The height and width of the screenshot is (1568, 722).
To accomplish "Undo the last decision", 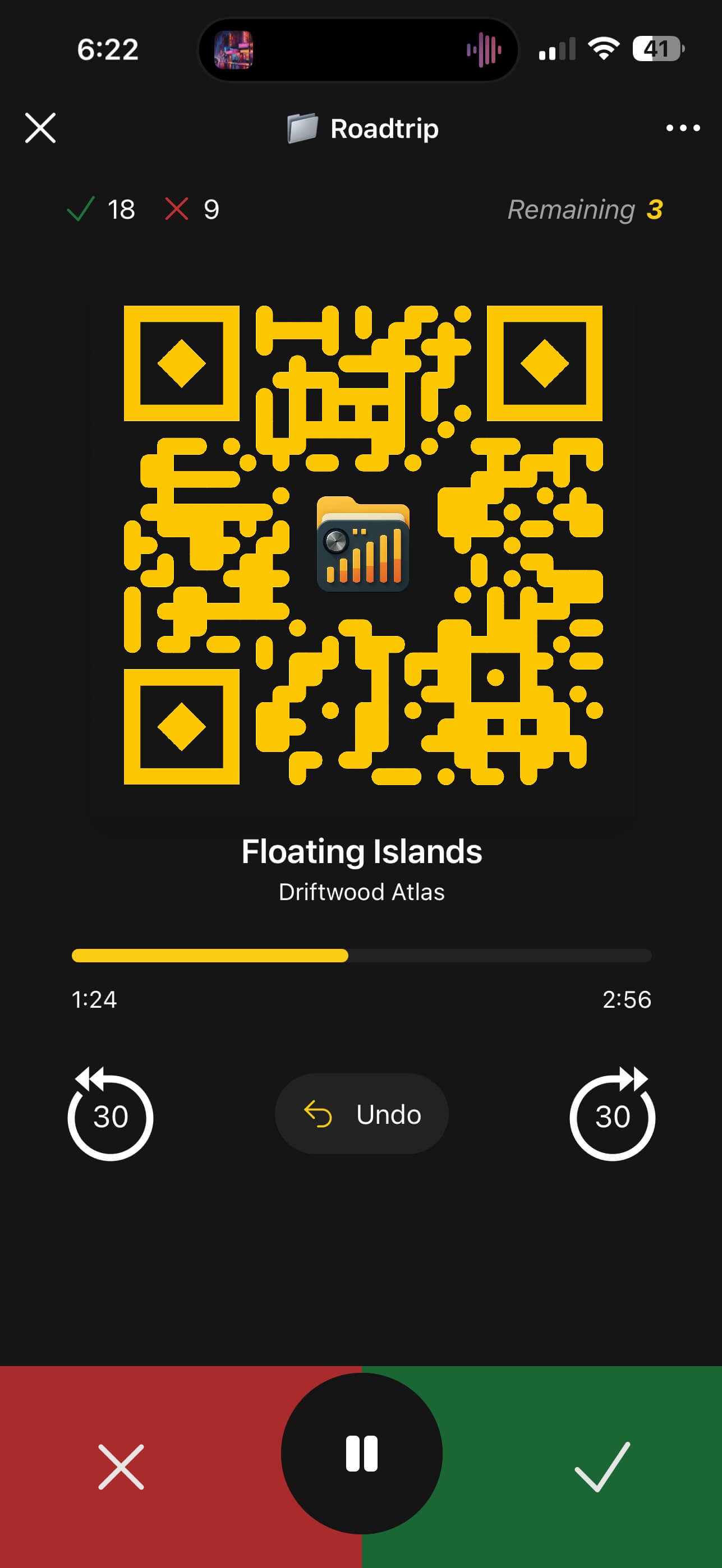I will point(362,1114).
